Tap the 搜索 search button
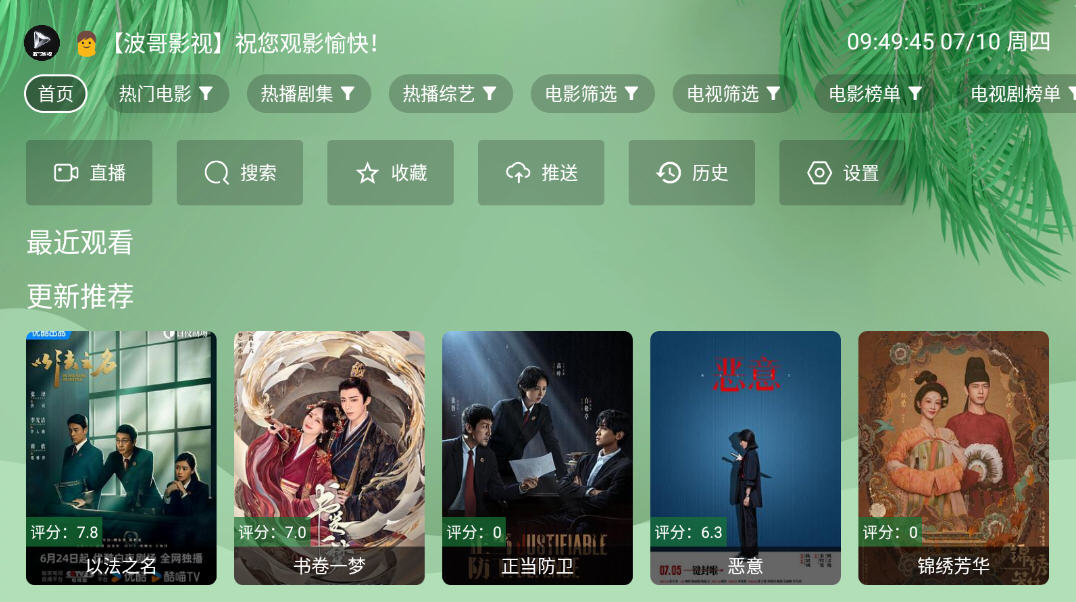The image size is (1076, 602). point(240,173)
